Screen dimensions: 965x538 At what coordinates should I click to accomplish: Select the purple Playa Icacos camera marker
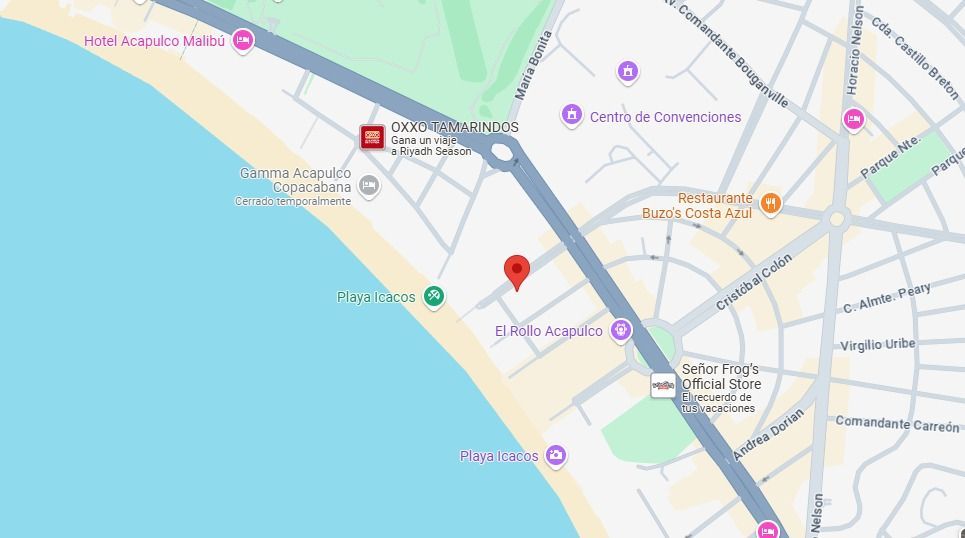click(x=556, y=456)
